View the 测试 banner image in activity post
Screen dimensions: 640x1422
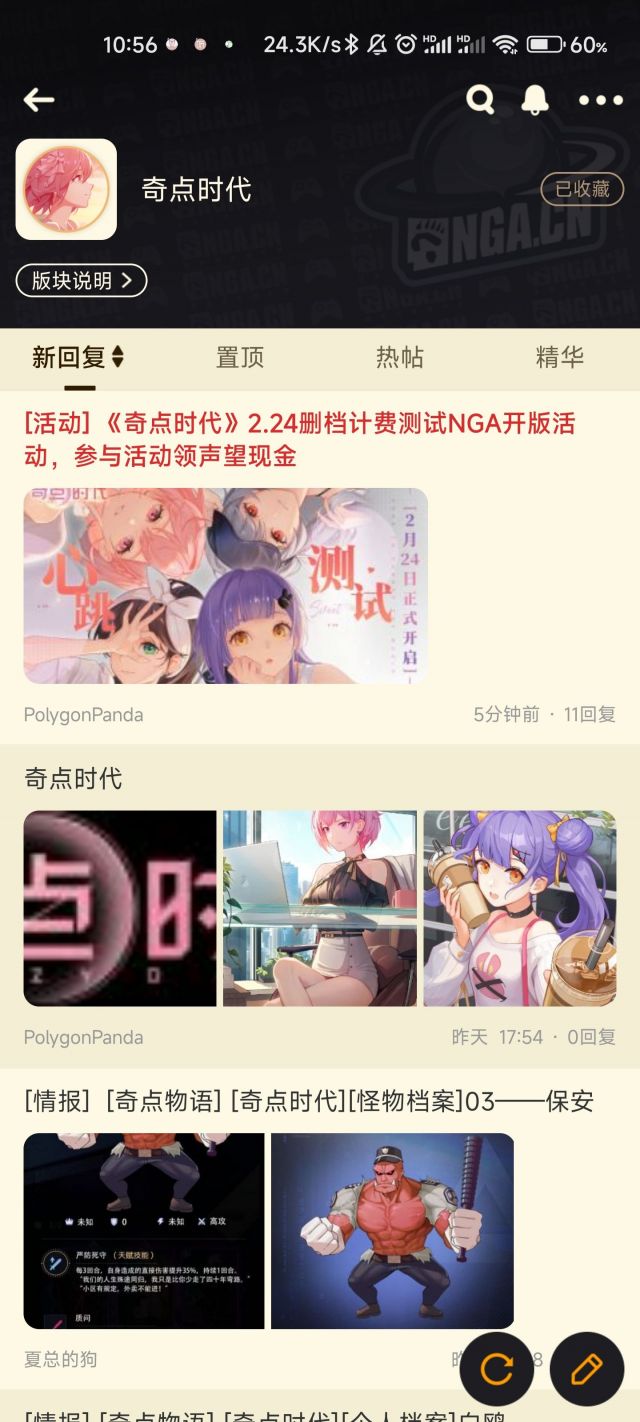(x=226, y=586)
